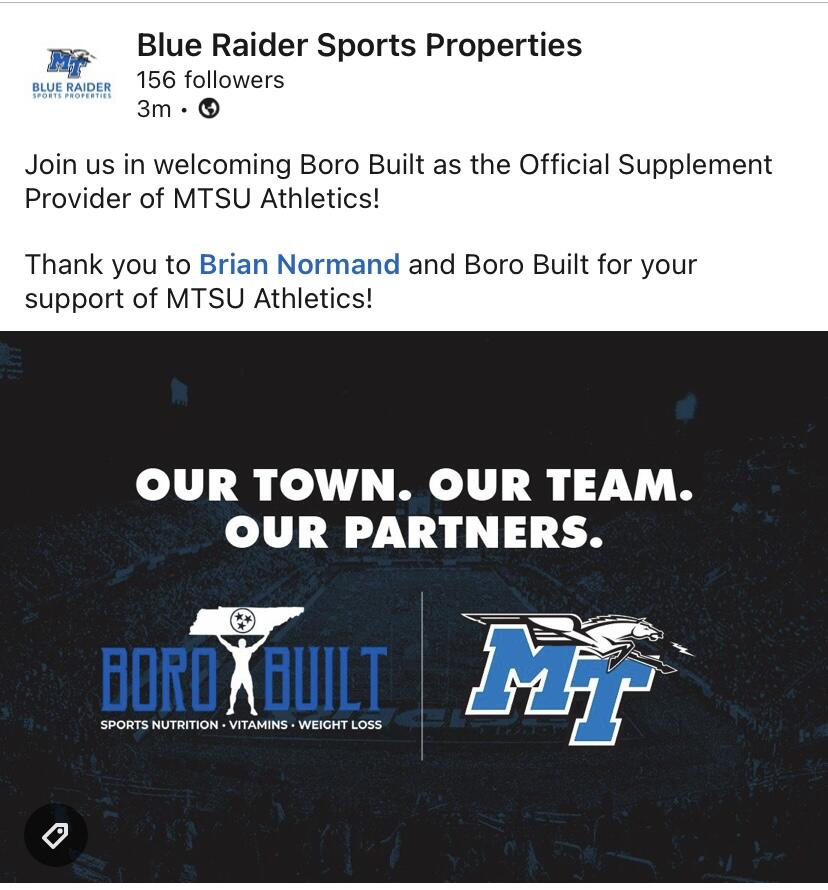Open the Boro Built partnership post image

click(414, 600)
